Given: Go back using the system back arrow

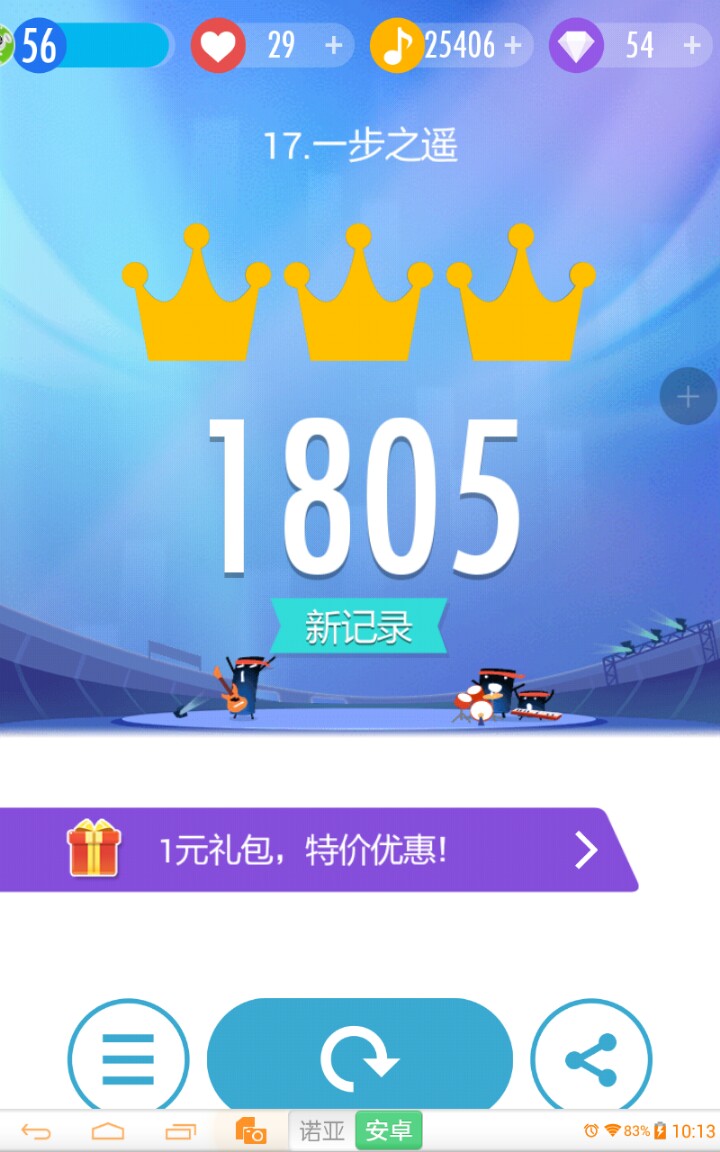Looking at the screenshot, I should [x=36, y=1132].
